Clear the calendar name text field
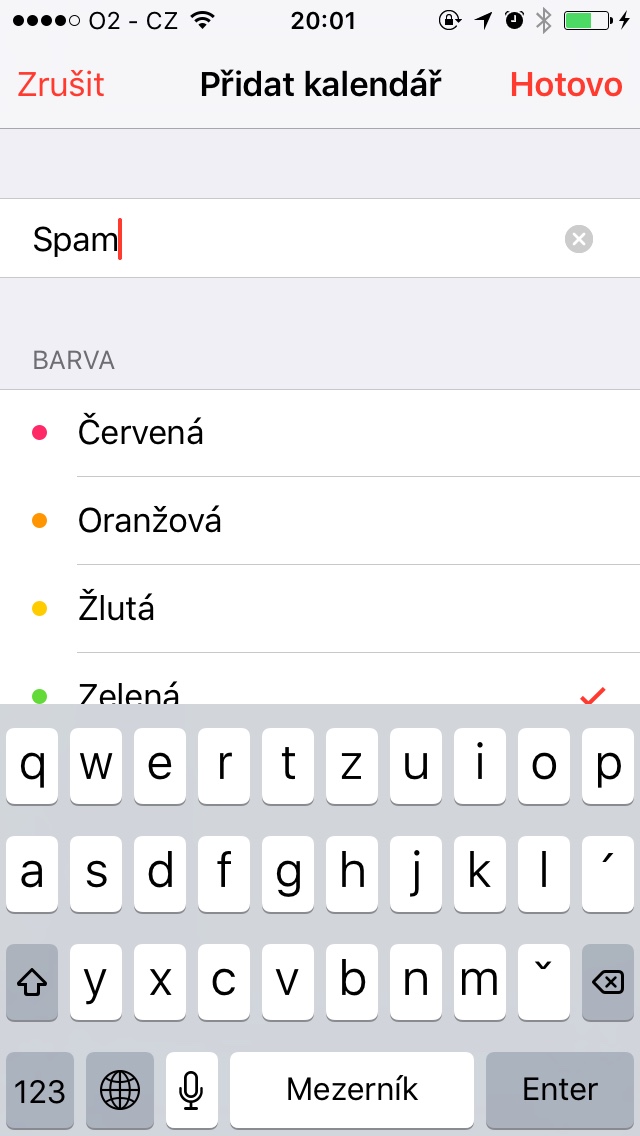 (578, 239)
